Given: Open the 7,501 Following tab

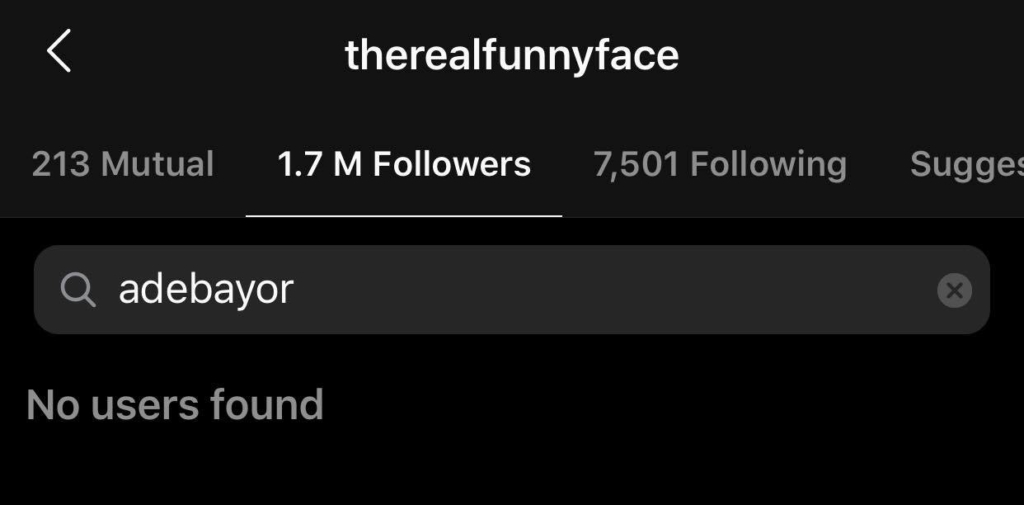Looking at the screenshot, I should click(720, 164).
